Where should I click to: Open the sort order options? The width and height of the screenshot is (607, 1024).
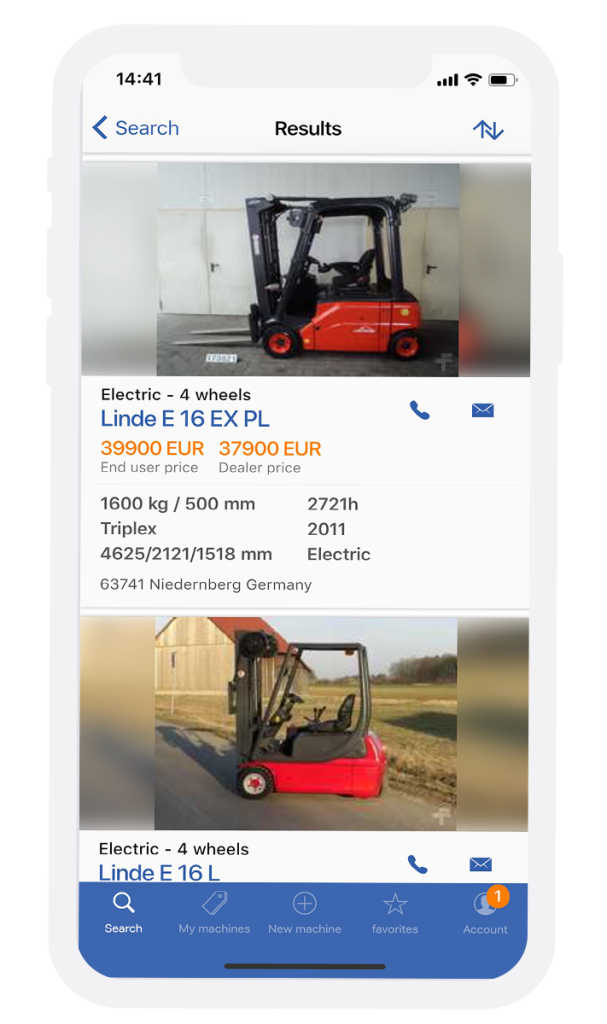pos(488,130)
